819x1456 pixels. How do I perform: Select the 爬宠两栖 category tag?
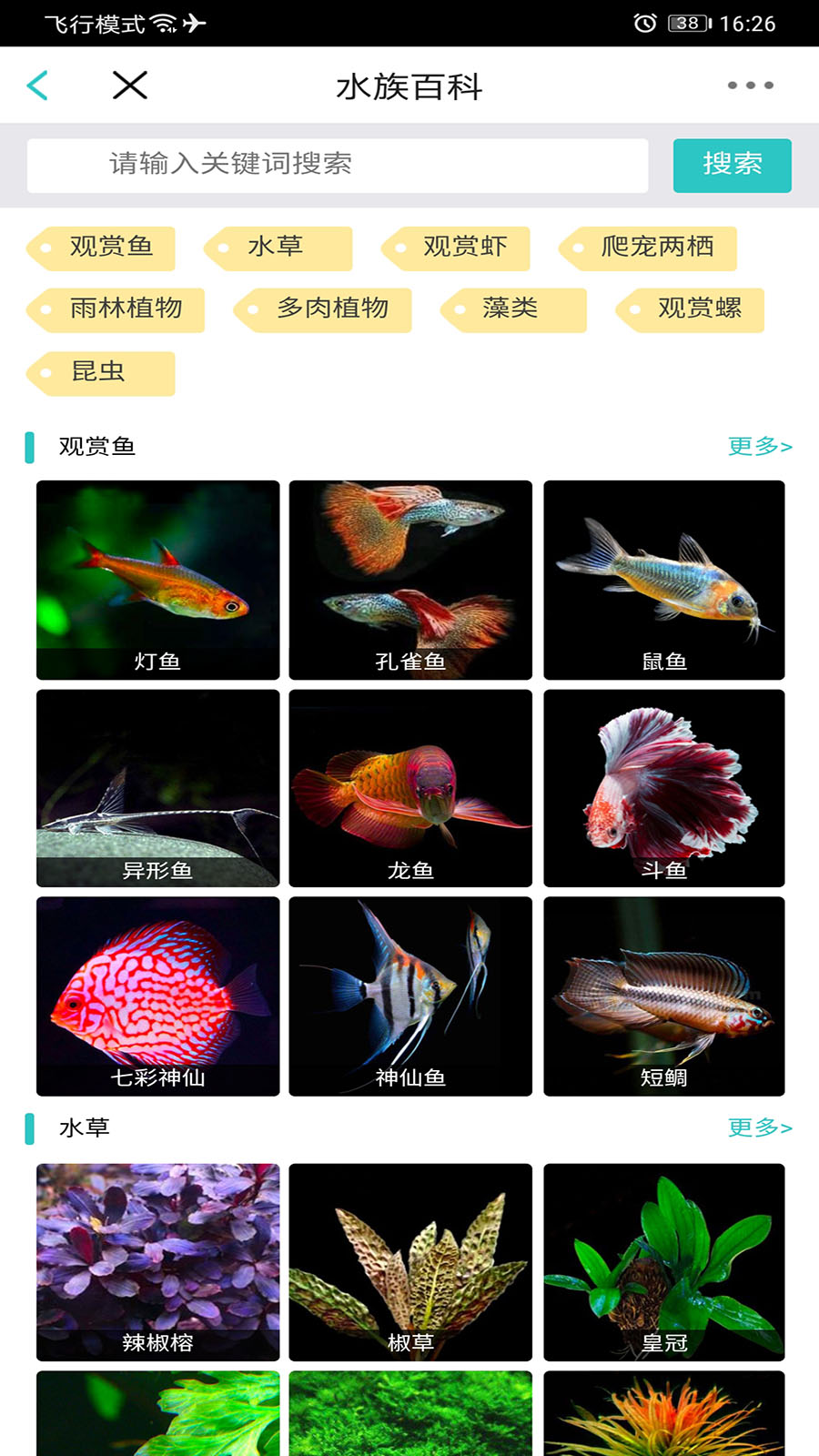coord(652,248)
